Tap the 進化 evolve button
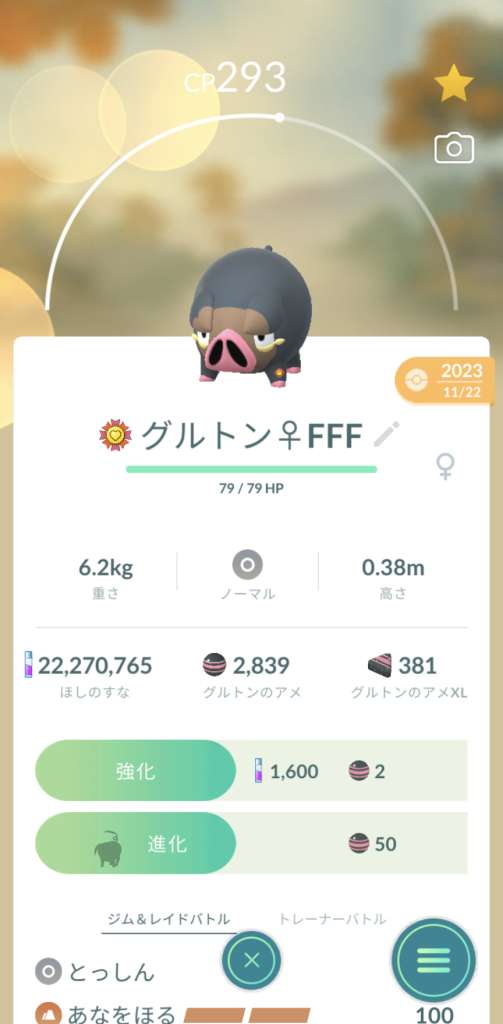503x1024 pixels. tap(135, 843)
